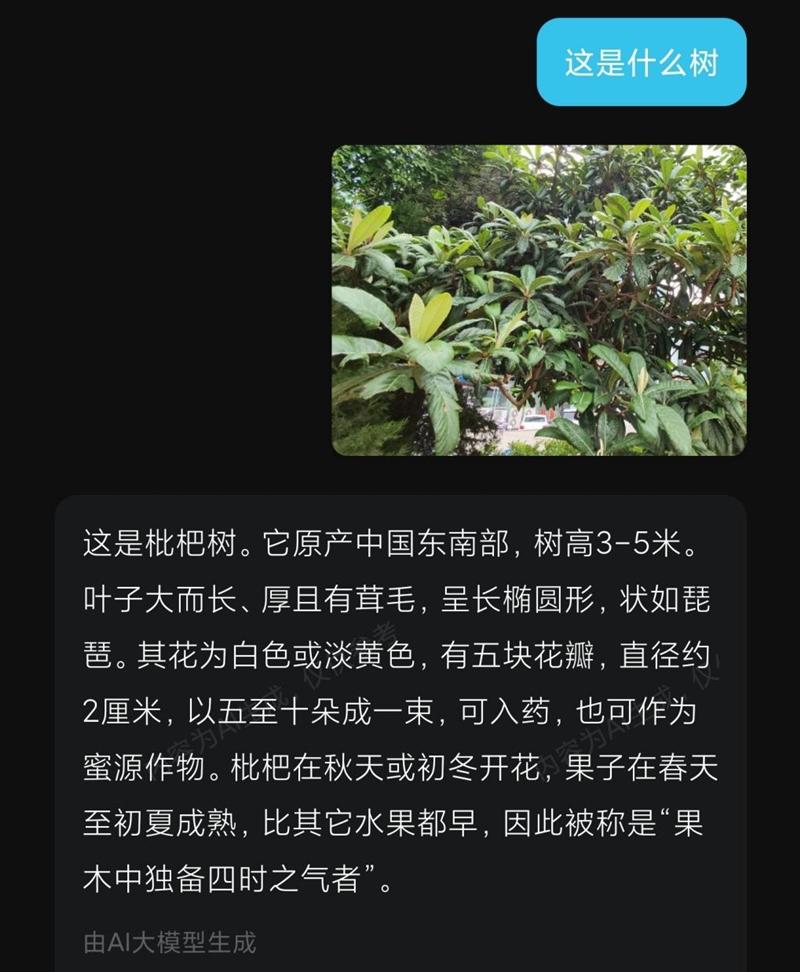Open the loquat tree photo in chat
The height and width of the screenshot is (972, 800).
tap(539, 300)
